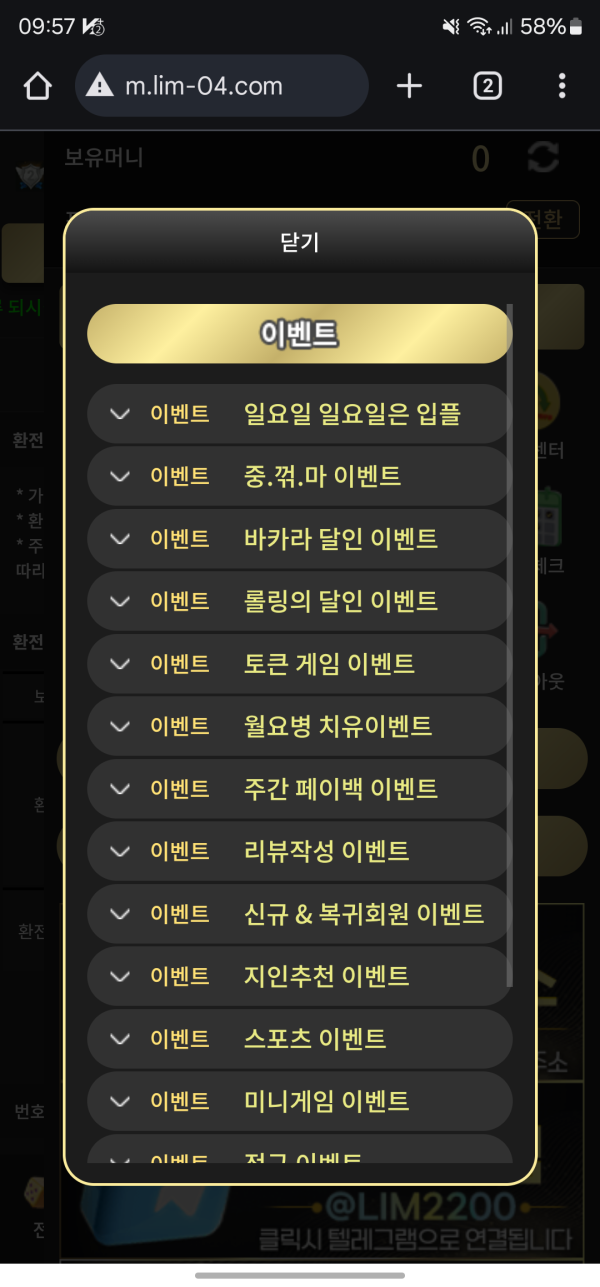Open the 바카라 달인 이벤트 details
600x1287 pixels.
(x=299, y=539)
